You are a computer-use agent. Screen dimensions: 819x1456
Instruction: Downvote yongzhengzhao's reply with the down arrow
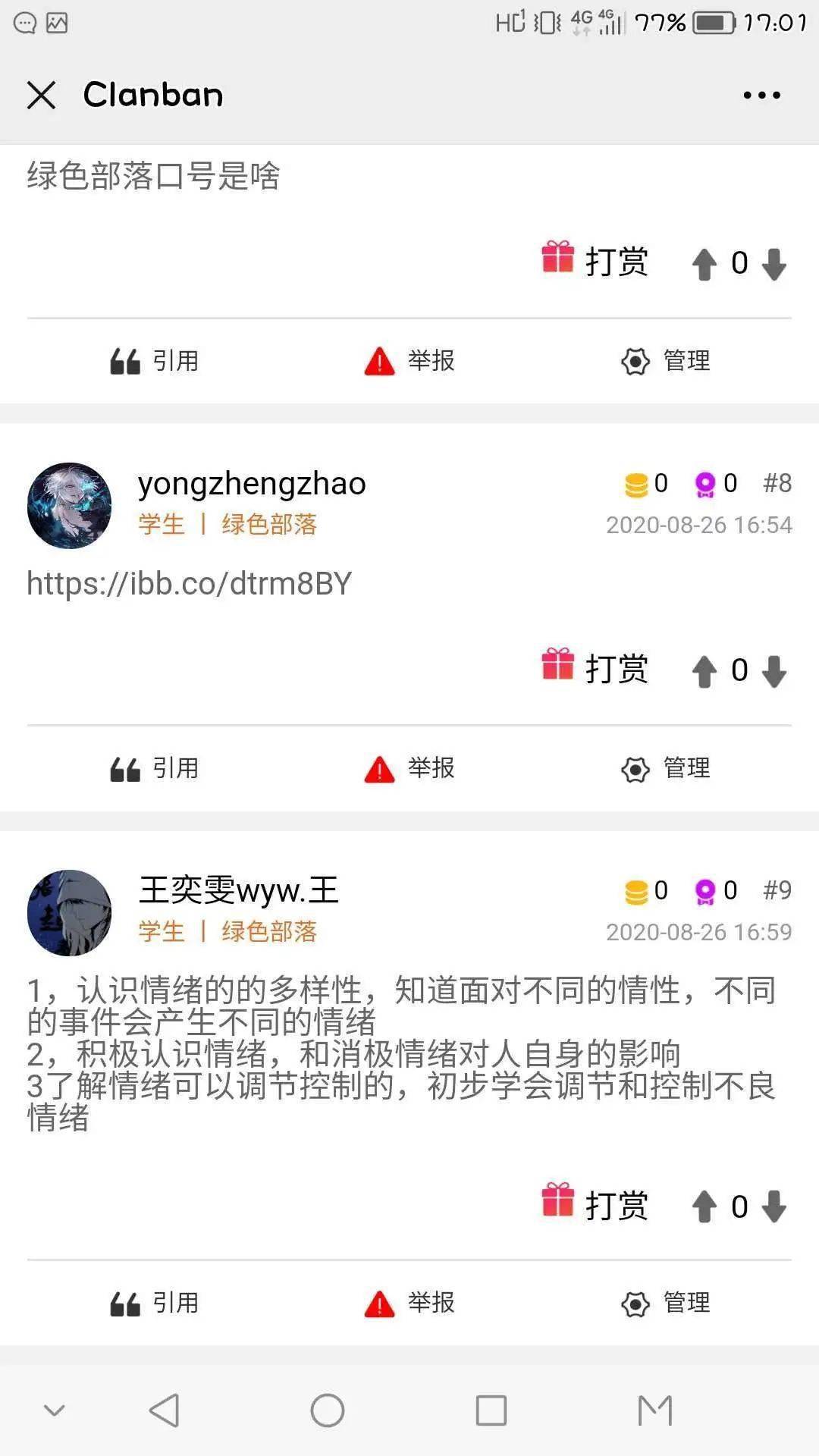click(773, 671)
